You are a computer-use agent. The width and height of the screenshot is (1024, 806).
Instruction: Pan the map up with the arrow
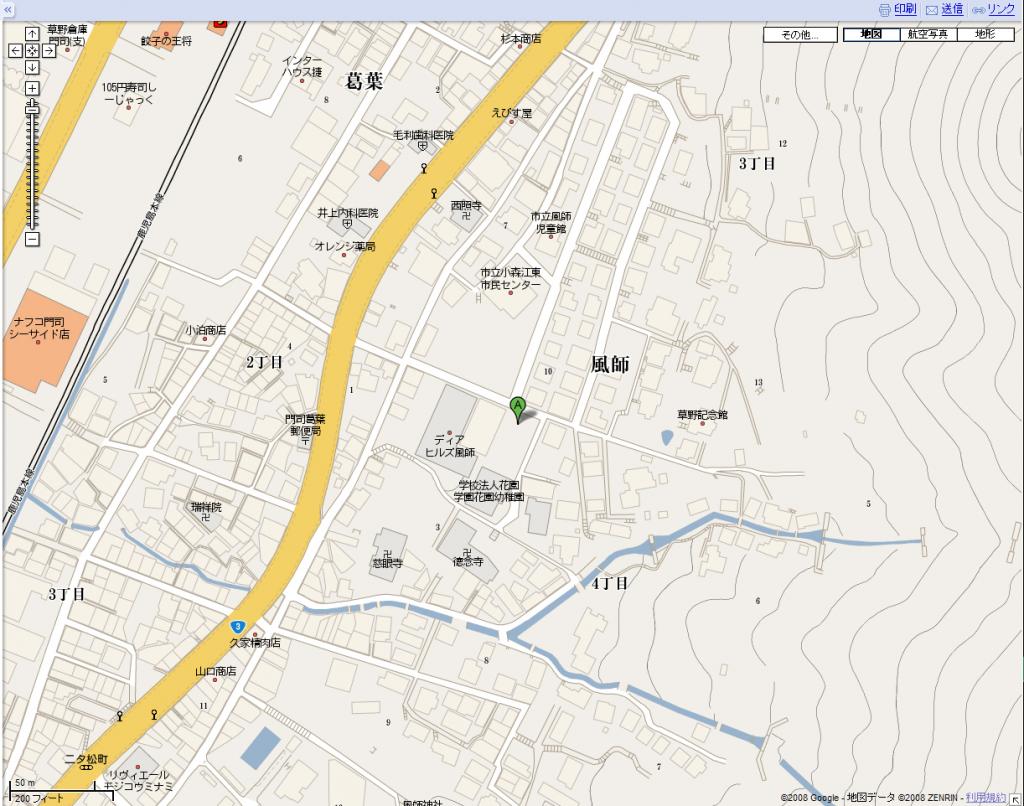click(32, 33)
